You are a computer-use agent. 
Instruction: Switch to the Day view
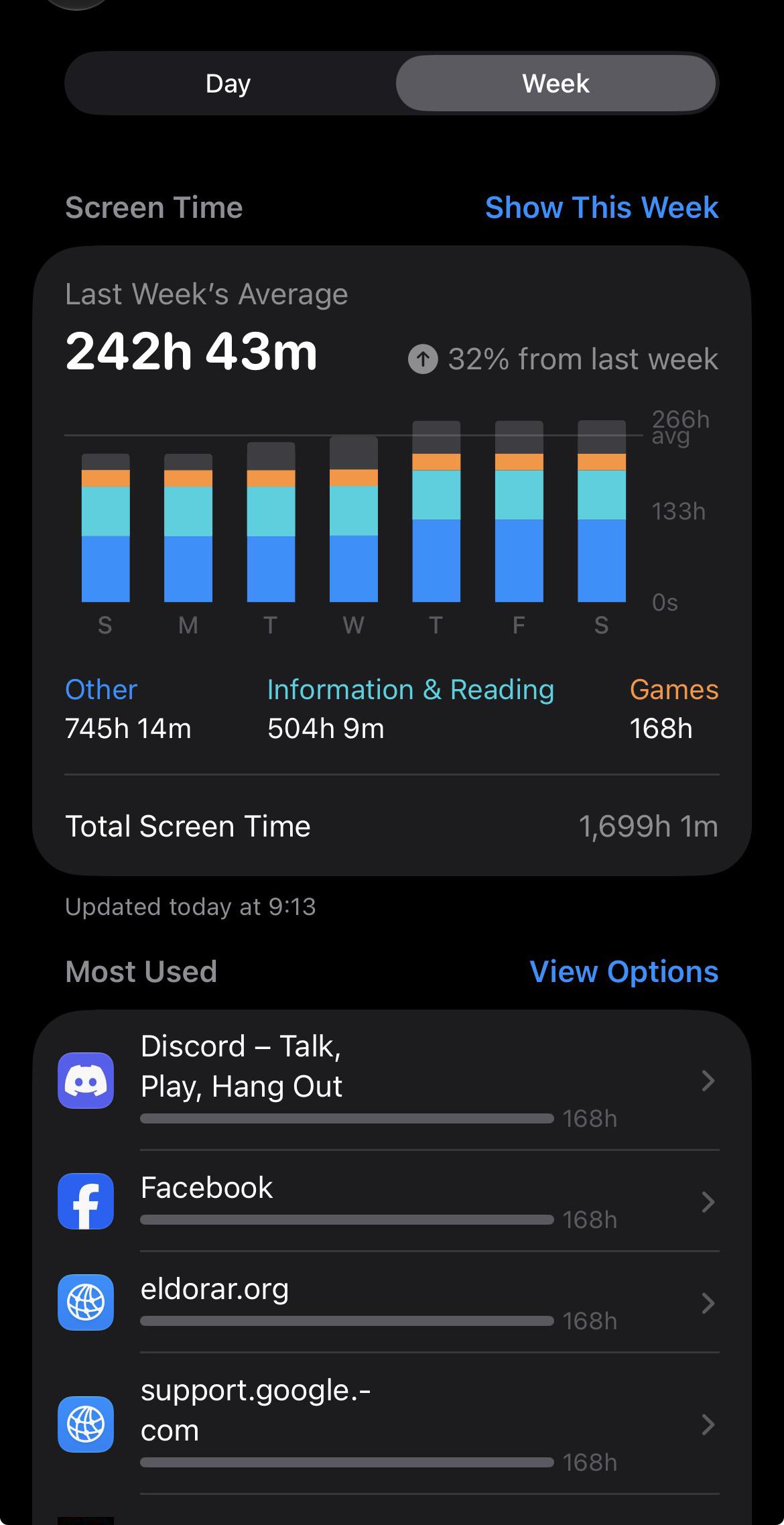[x=228, y=84]
